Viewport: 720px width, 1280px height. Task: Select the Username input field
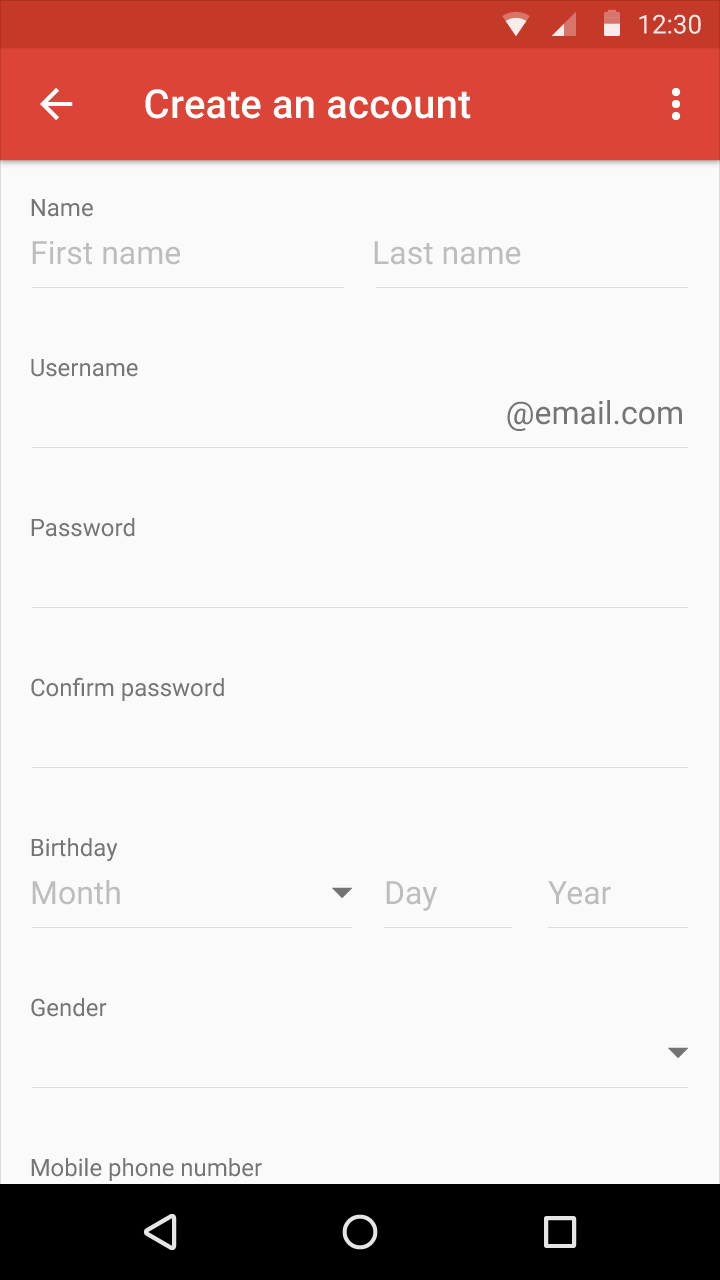(x=265, y=415)
